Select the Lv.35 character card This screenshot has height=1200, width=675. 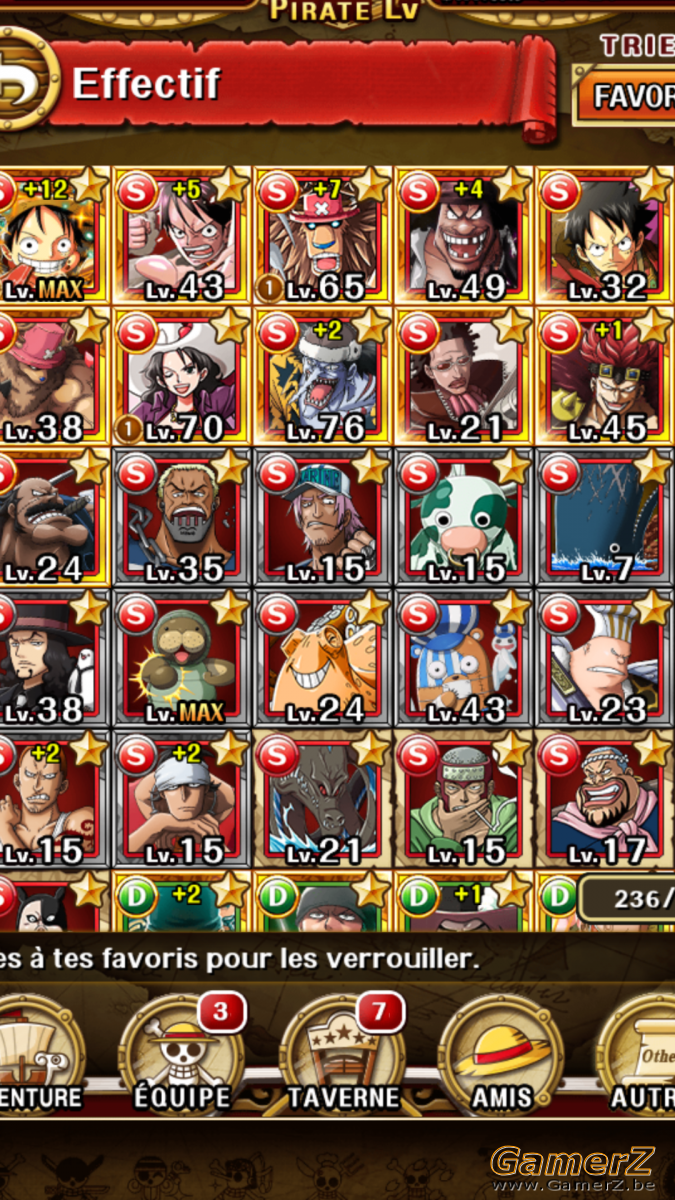tap(182, 517)
